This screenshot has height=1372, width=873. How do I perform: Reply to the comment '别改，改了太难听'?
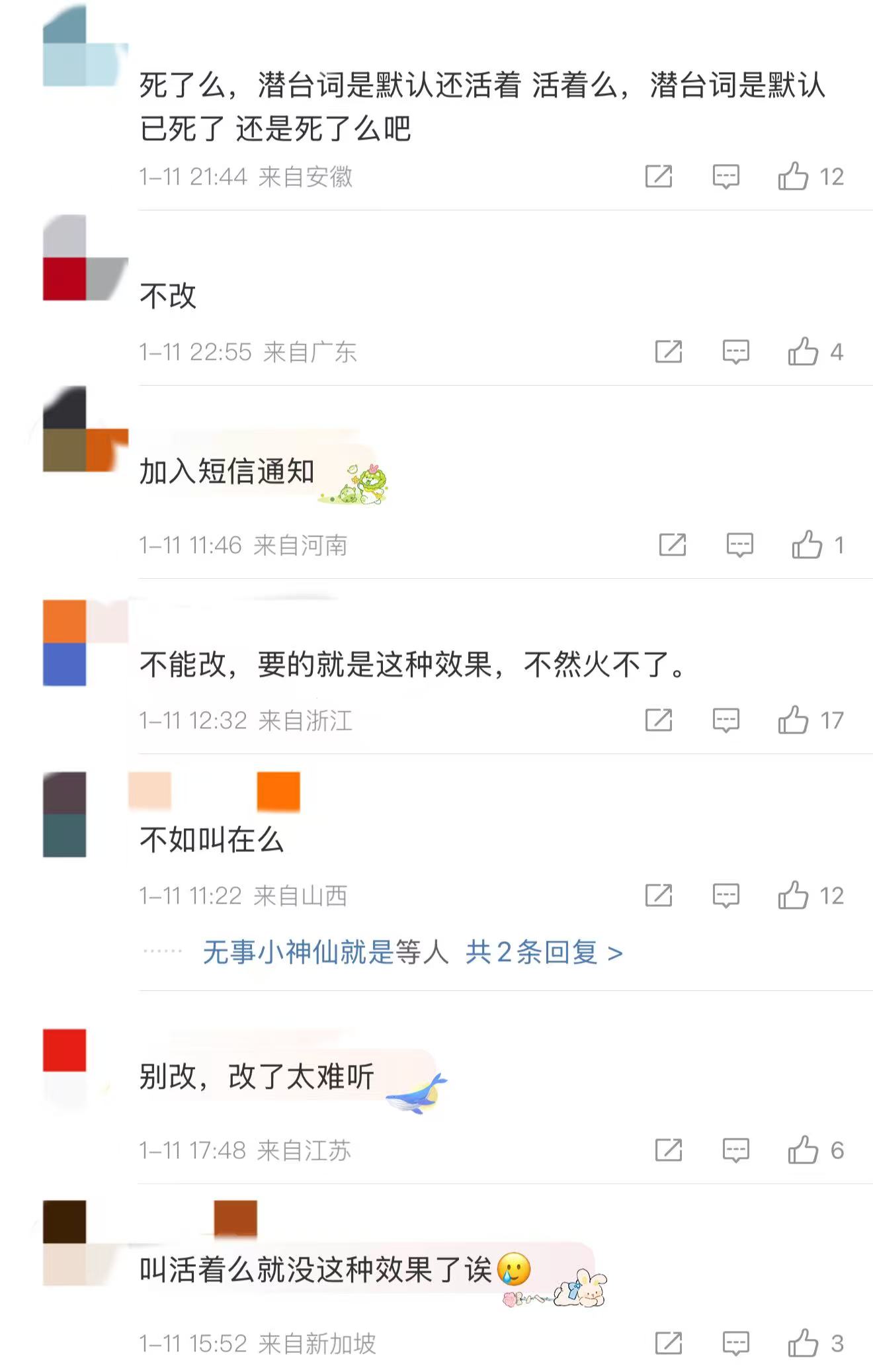[x=735, y=1150]
